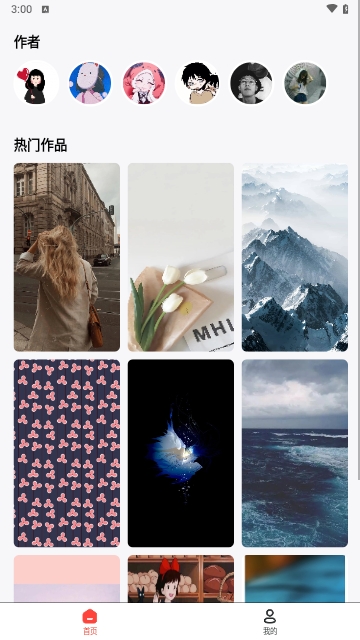This screenshot has height=640, width=360.
Task: Open the white tulips wallpaper
Action: coord(181,257)
